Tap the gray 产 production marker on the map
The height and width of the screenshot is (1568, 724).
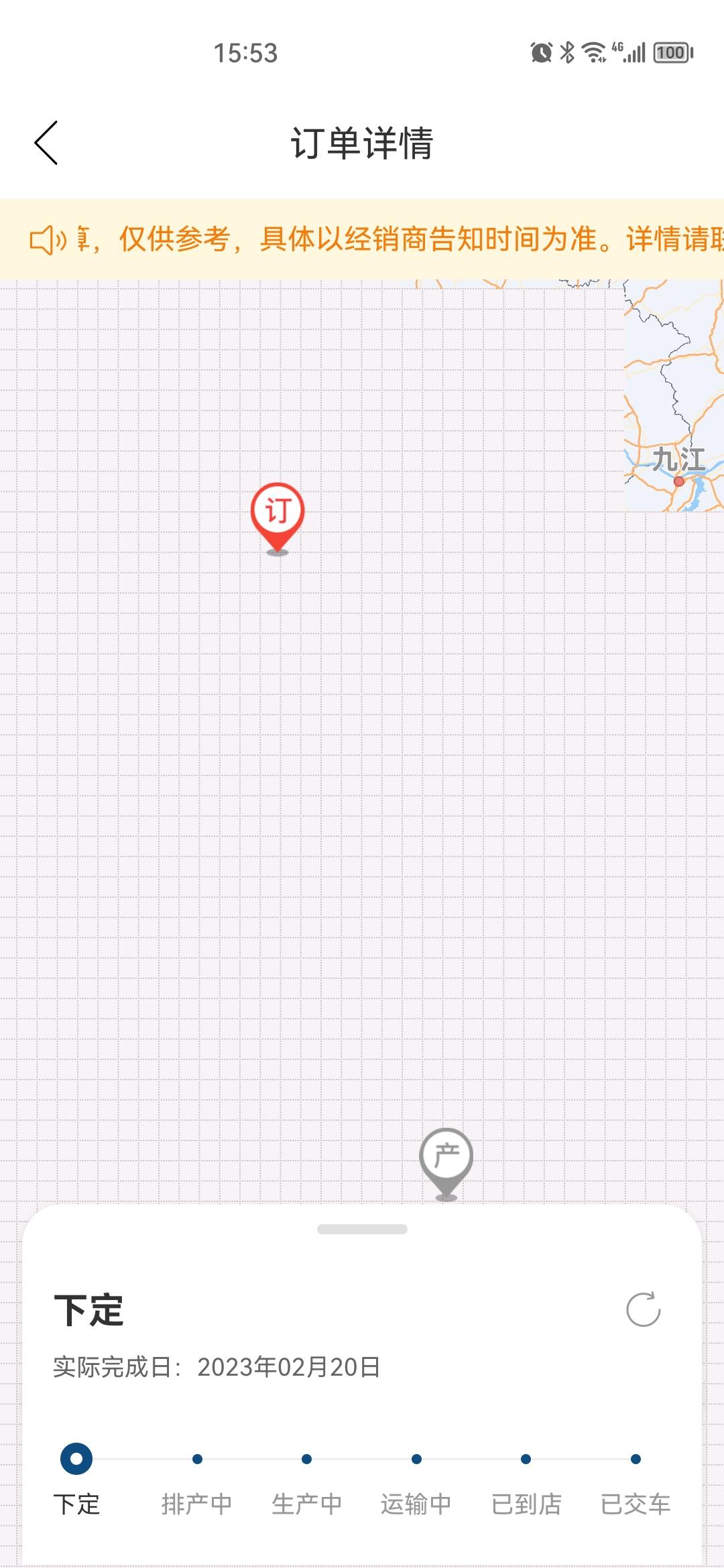[446, 1158]
